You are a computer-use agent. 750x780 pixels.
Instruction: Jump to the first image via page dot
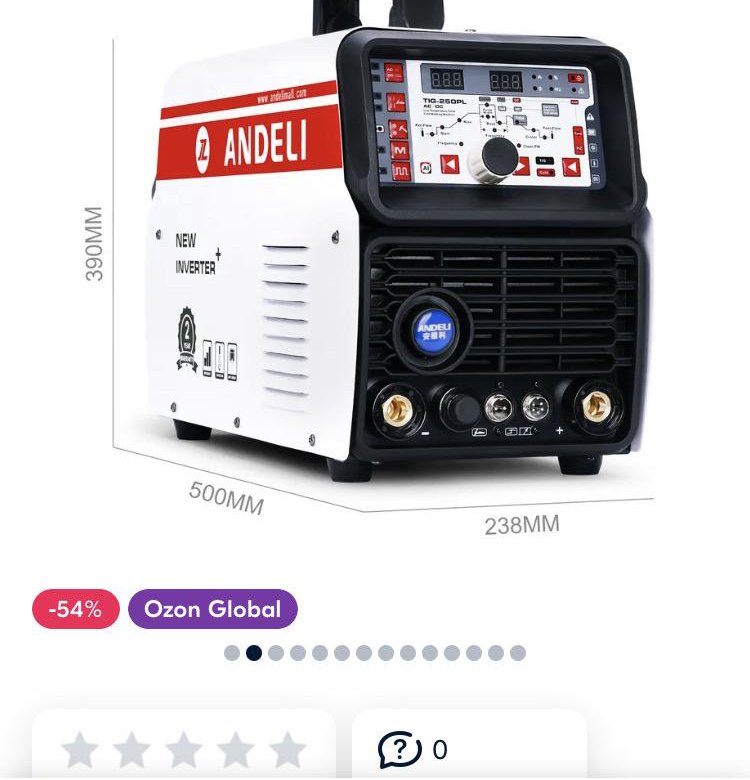coord(232,653)
